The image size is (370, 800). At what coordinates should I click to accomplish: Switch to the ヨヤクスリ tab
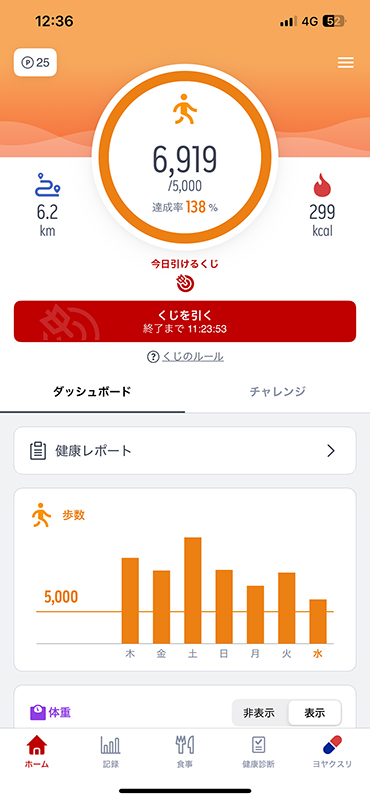tap(332, 752)
